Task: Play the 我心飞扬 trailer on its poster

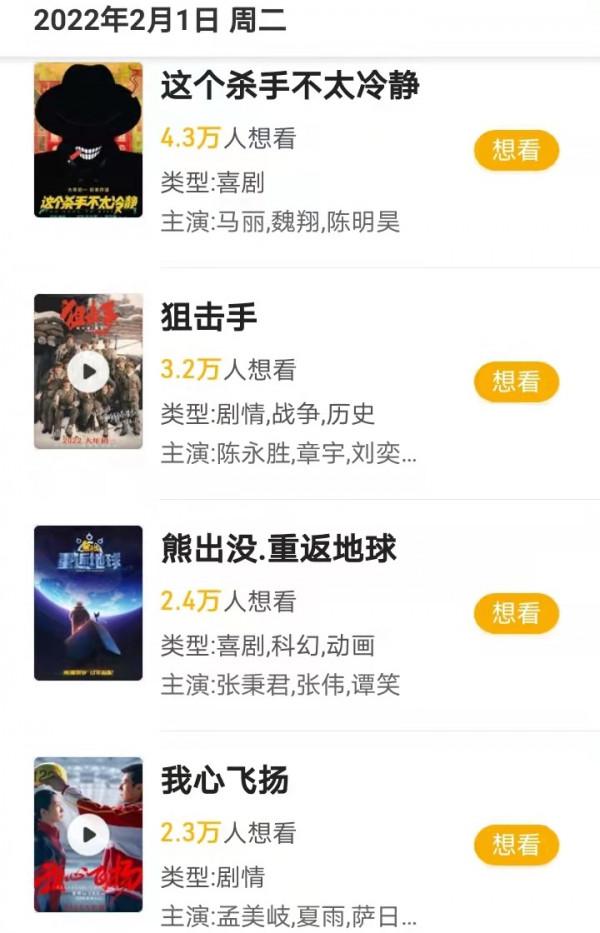Action: 89,834
